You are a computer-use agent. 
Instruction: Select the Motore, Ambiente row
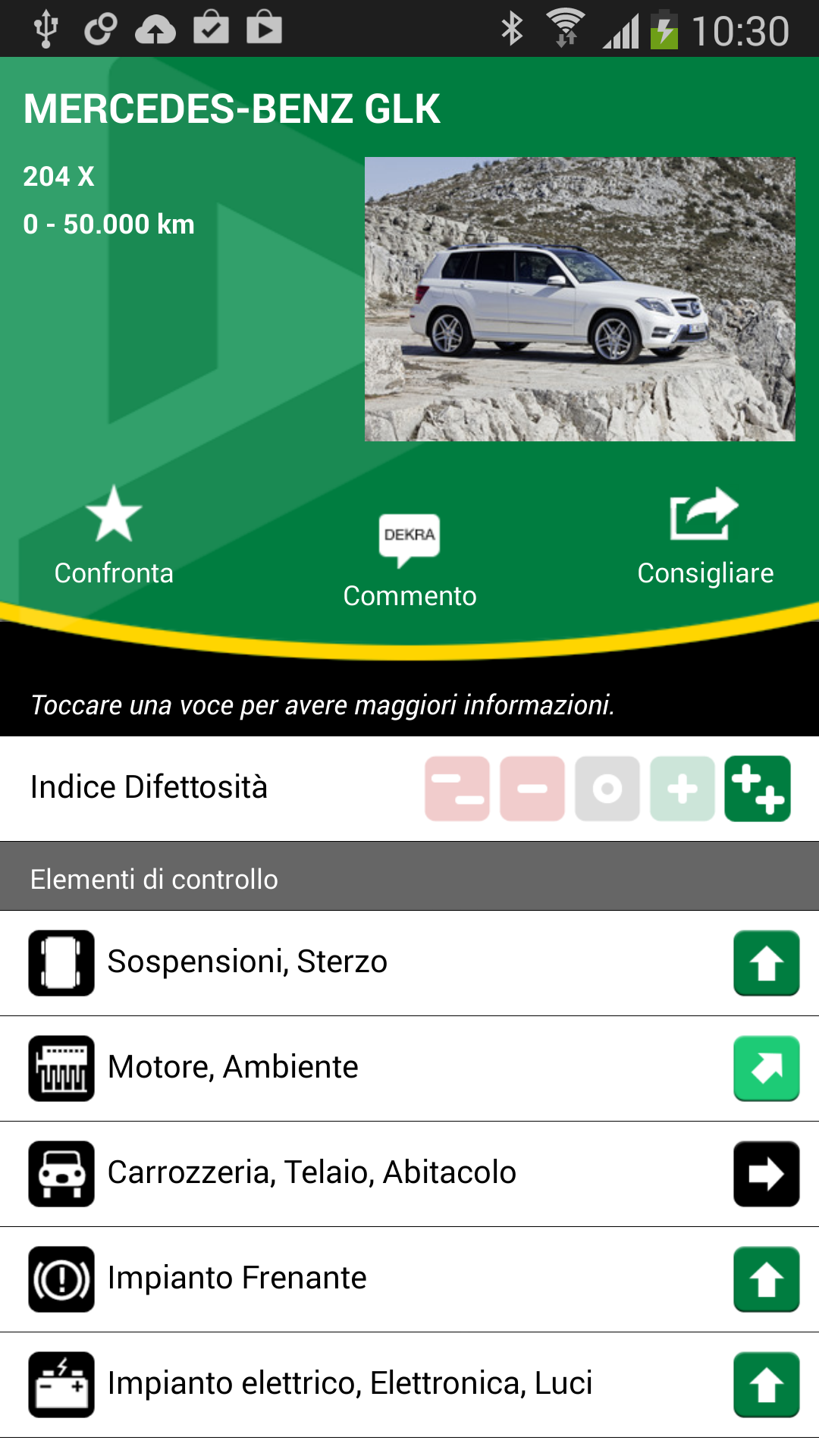coord(409,1068)
